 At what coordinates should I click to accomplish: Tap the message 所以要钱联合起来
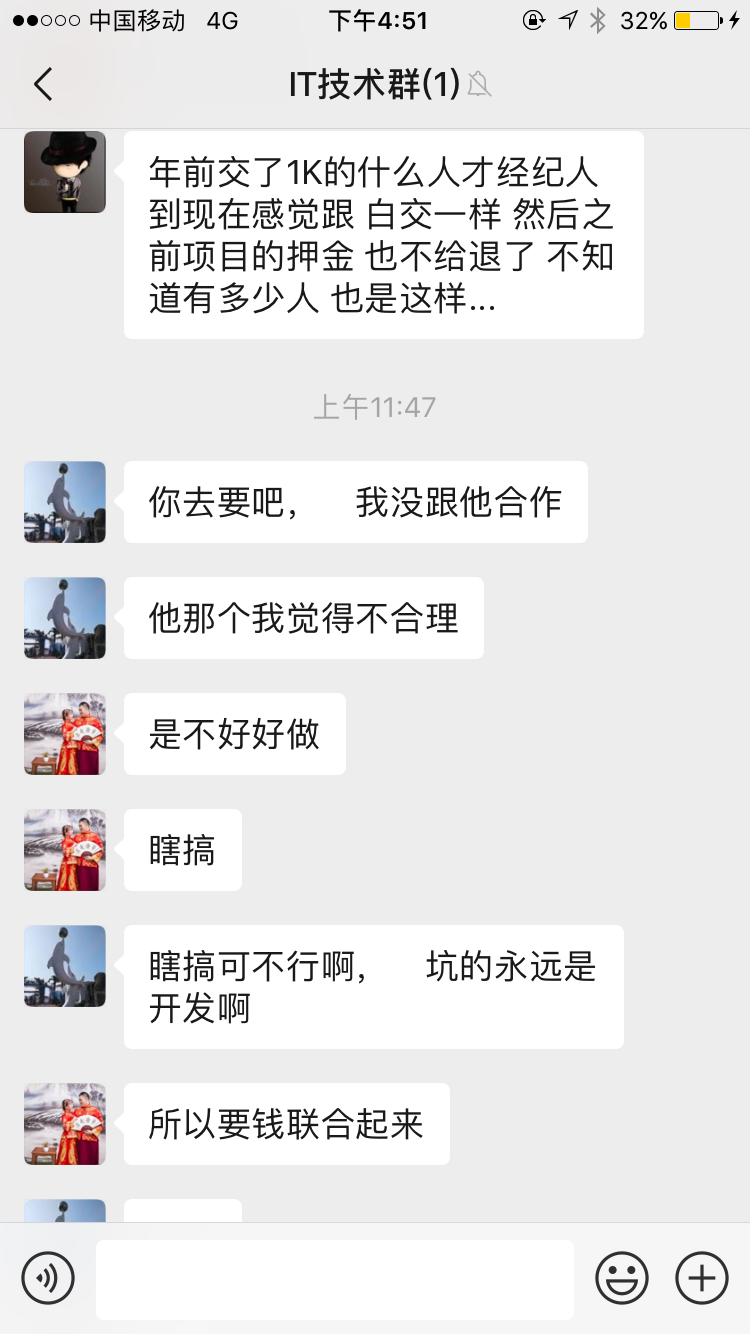(x=286, y=1124)
